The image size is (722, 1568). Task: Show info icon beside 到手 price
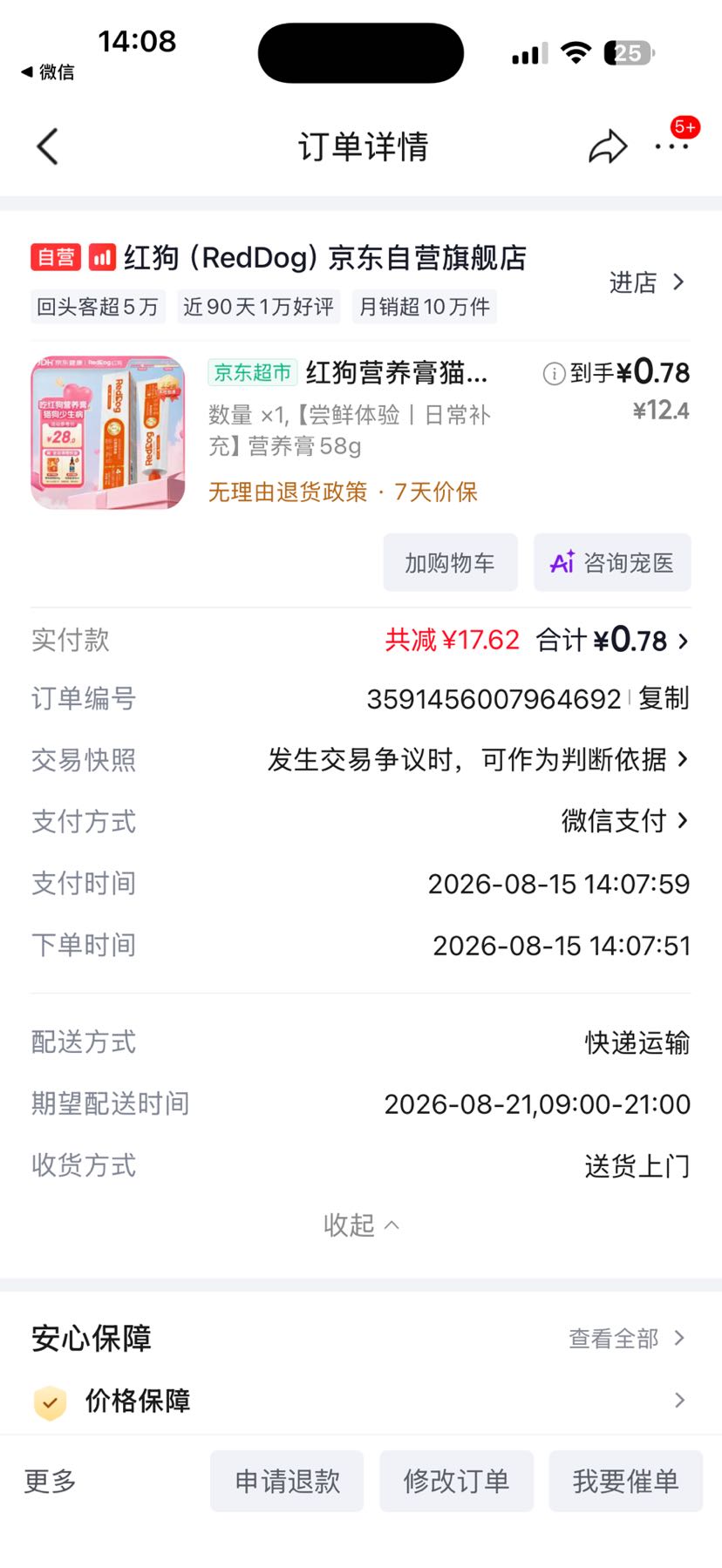554,374
